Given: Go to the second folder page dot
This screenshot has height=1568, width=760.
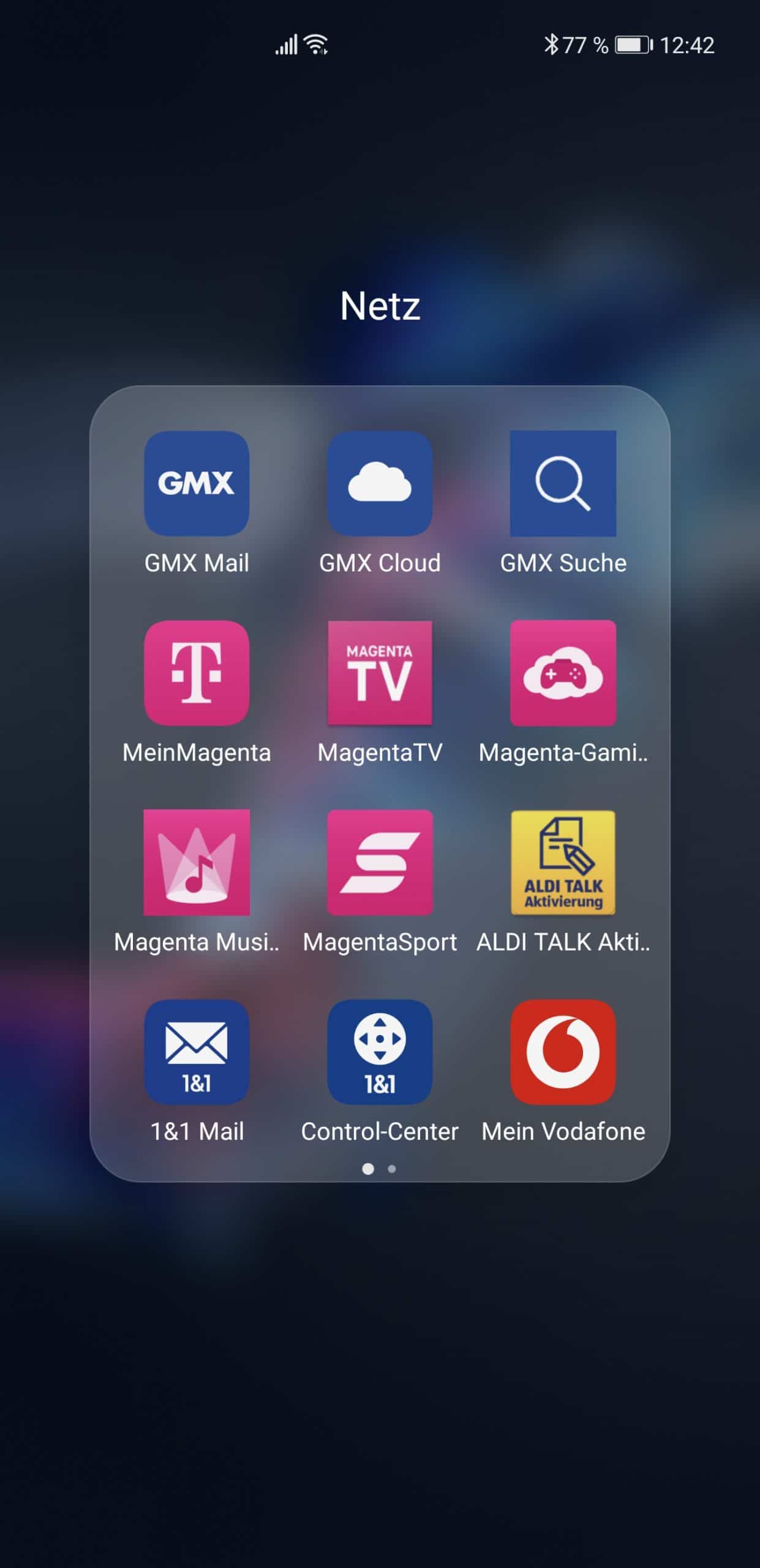Looking at the screenshot, I should point(392,1169).
